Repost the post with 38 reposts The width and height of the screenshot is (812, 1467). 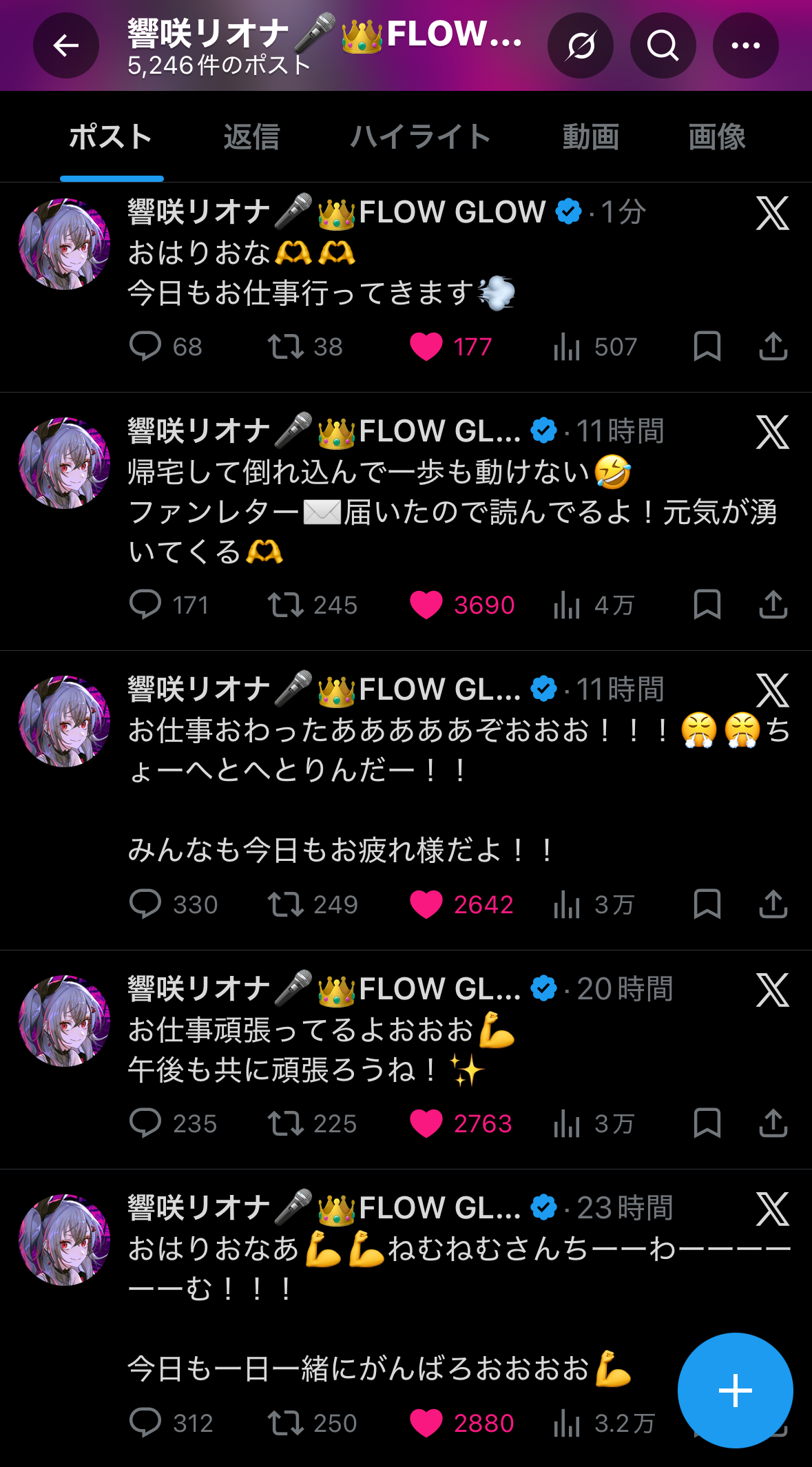click(x=286, y=346)
